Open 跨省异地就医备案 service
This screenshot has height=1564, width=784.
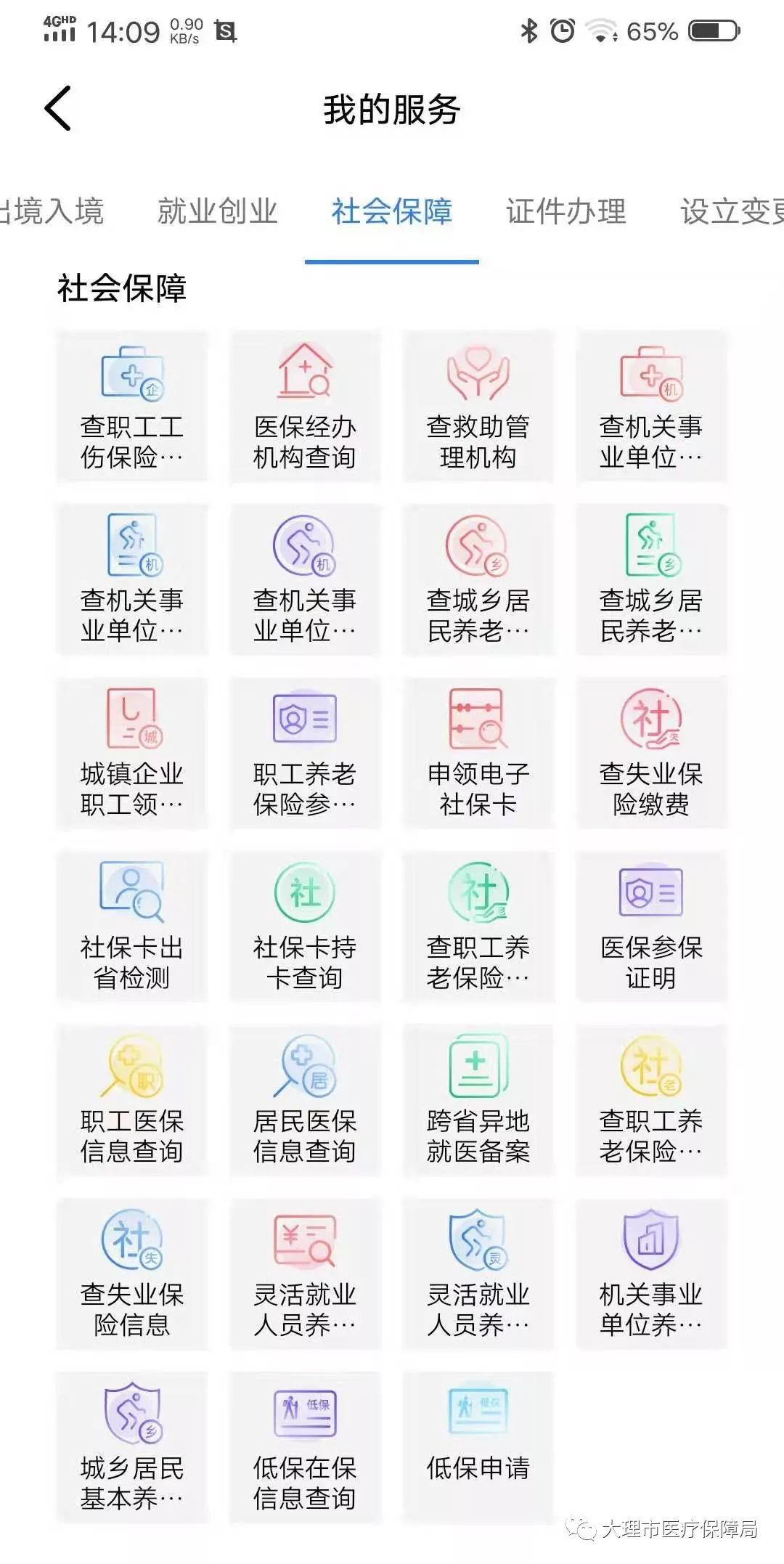click(x=478, y=1104)
